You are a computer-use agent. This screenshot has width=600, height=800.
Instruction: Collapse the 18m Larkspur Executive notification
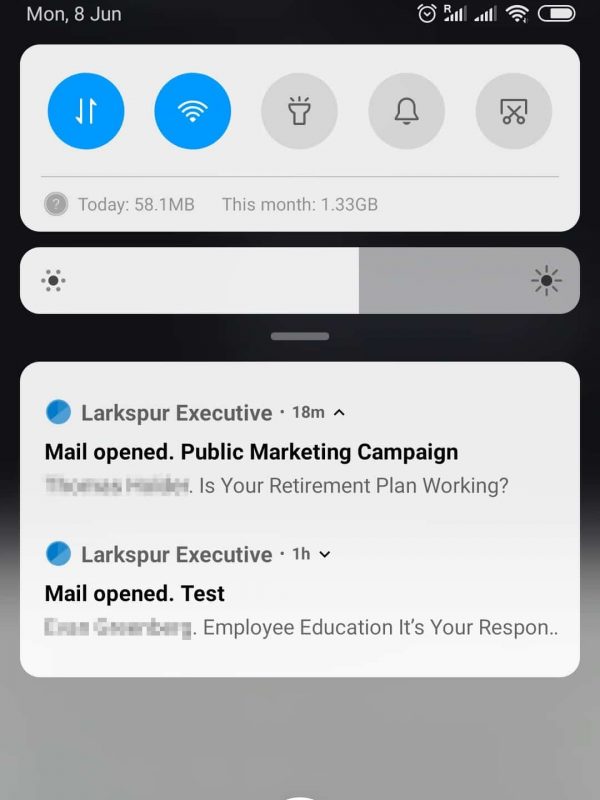(339, 412)
